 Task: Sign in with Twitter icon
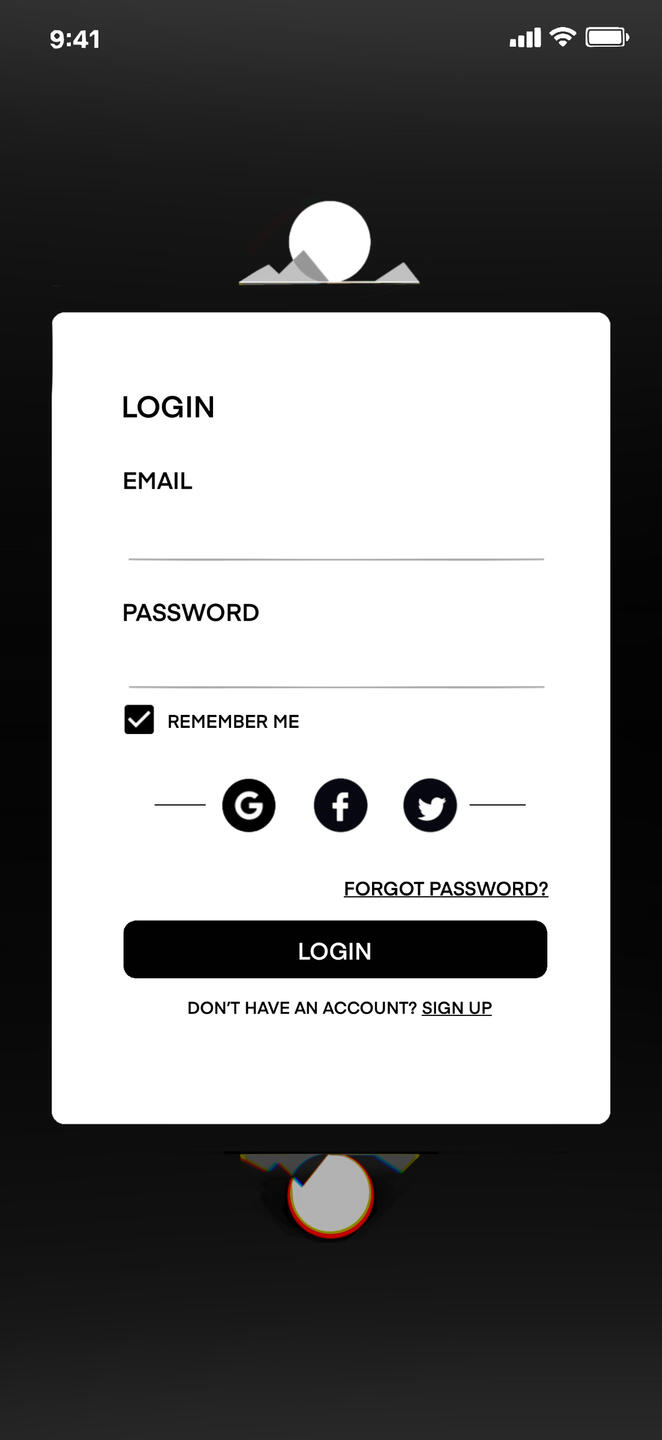pyautogui.click(x=430, y=805)
